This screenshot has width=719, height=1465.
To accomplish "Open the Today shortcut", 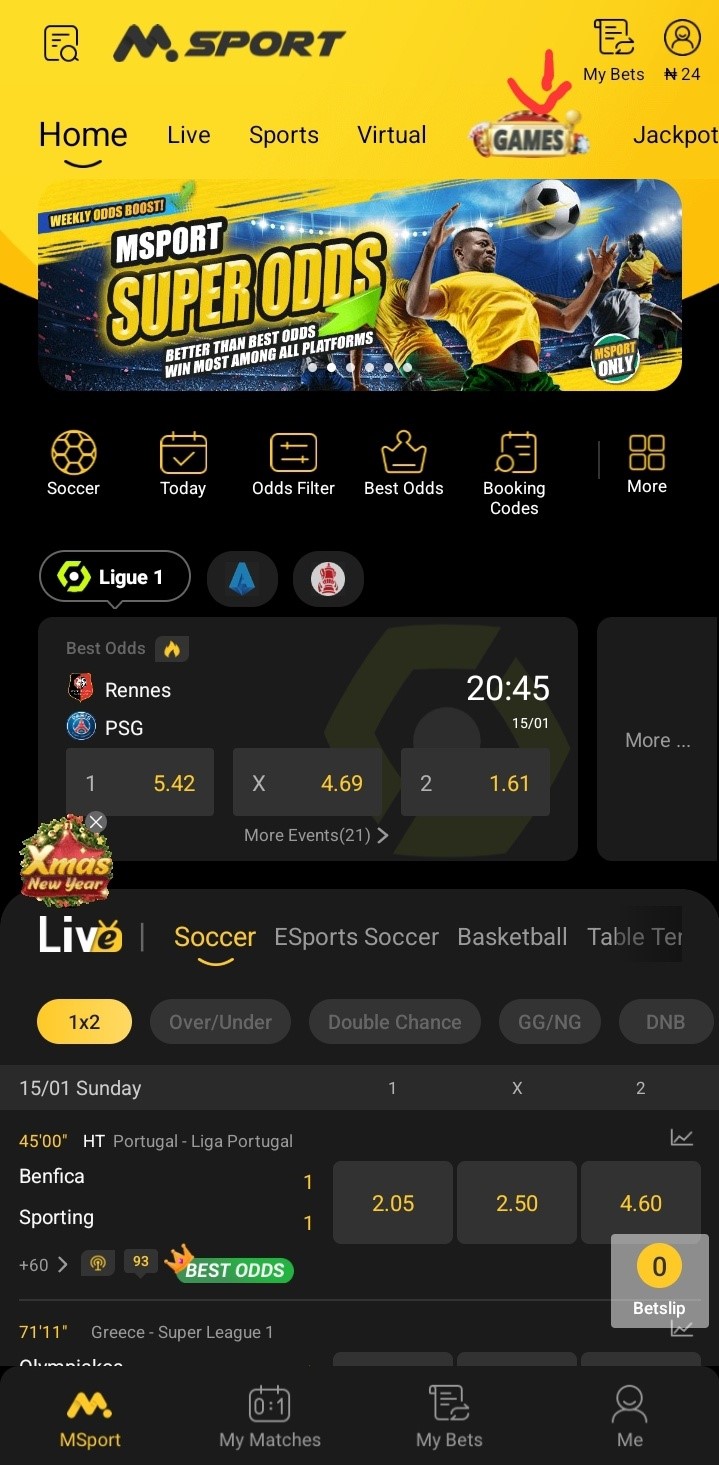I will pos(183,464).
